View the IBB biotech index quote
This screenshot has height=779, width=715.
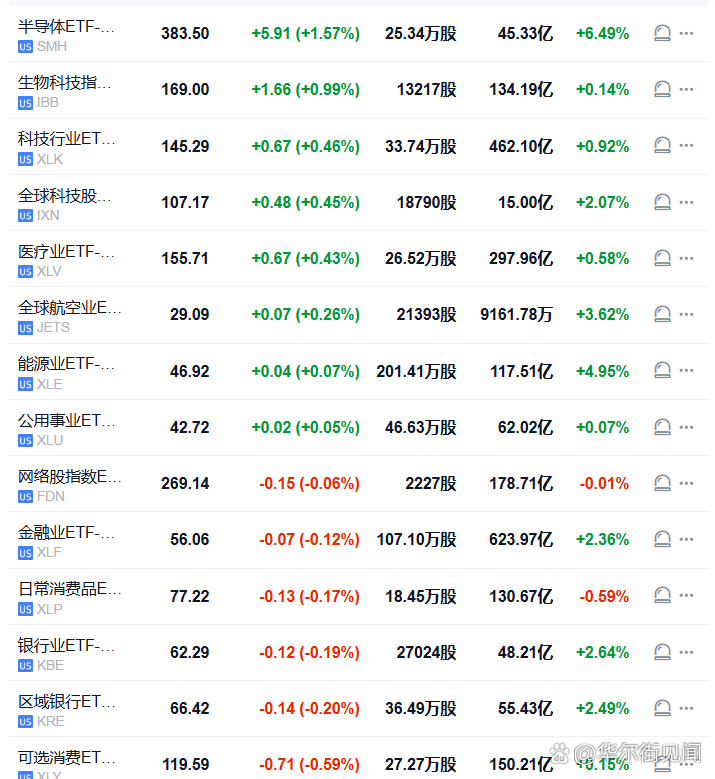click(66, 90)
